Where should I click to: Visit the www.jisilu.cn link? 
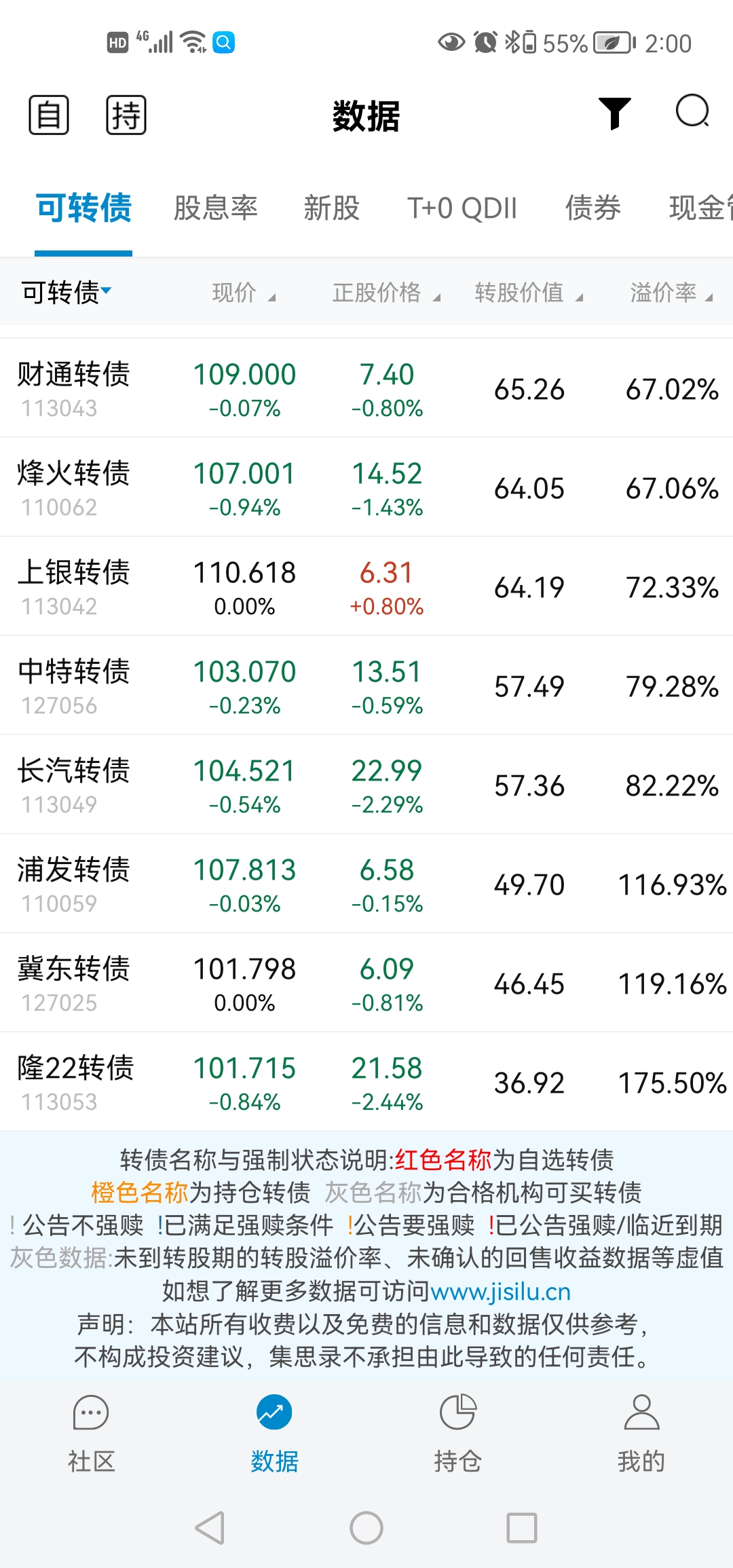point(500,1291)
